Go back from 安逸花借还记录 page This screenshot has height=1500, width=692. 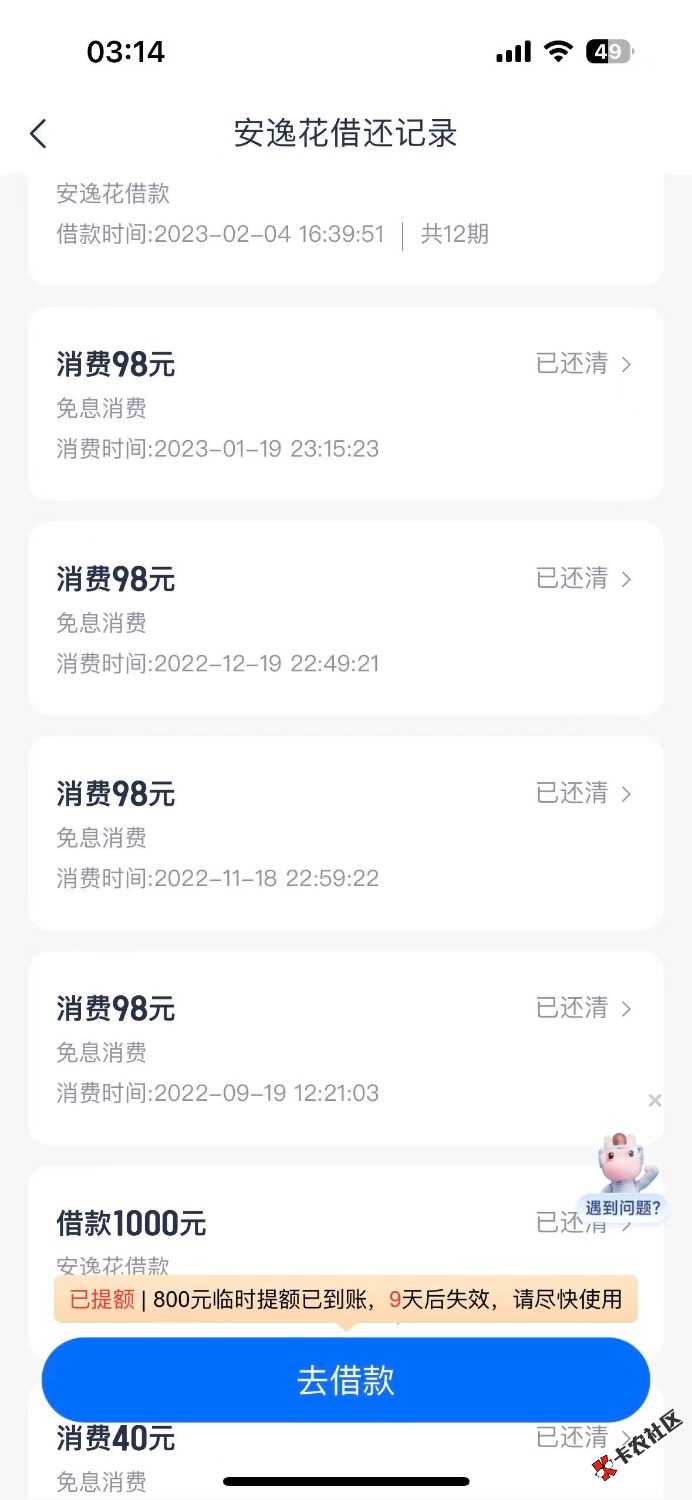tap(38, 134)
